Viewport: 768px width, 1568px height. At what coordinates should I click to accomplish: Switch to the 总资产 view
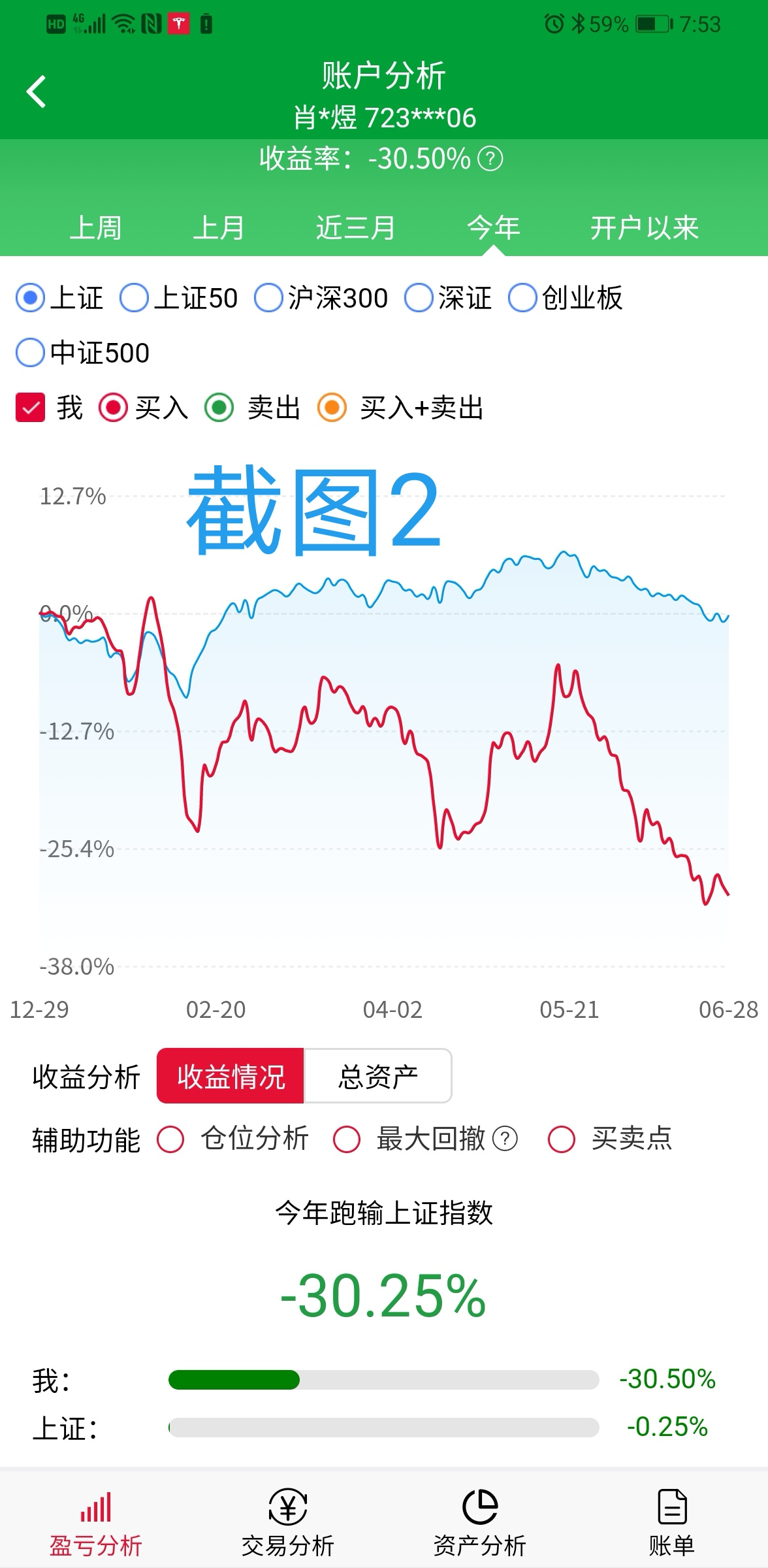(378, 1076)
